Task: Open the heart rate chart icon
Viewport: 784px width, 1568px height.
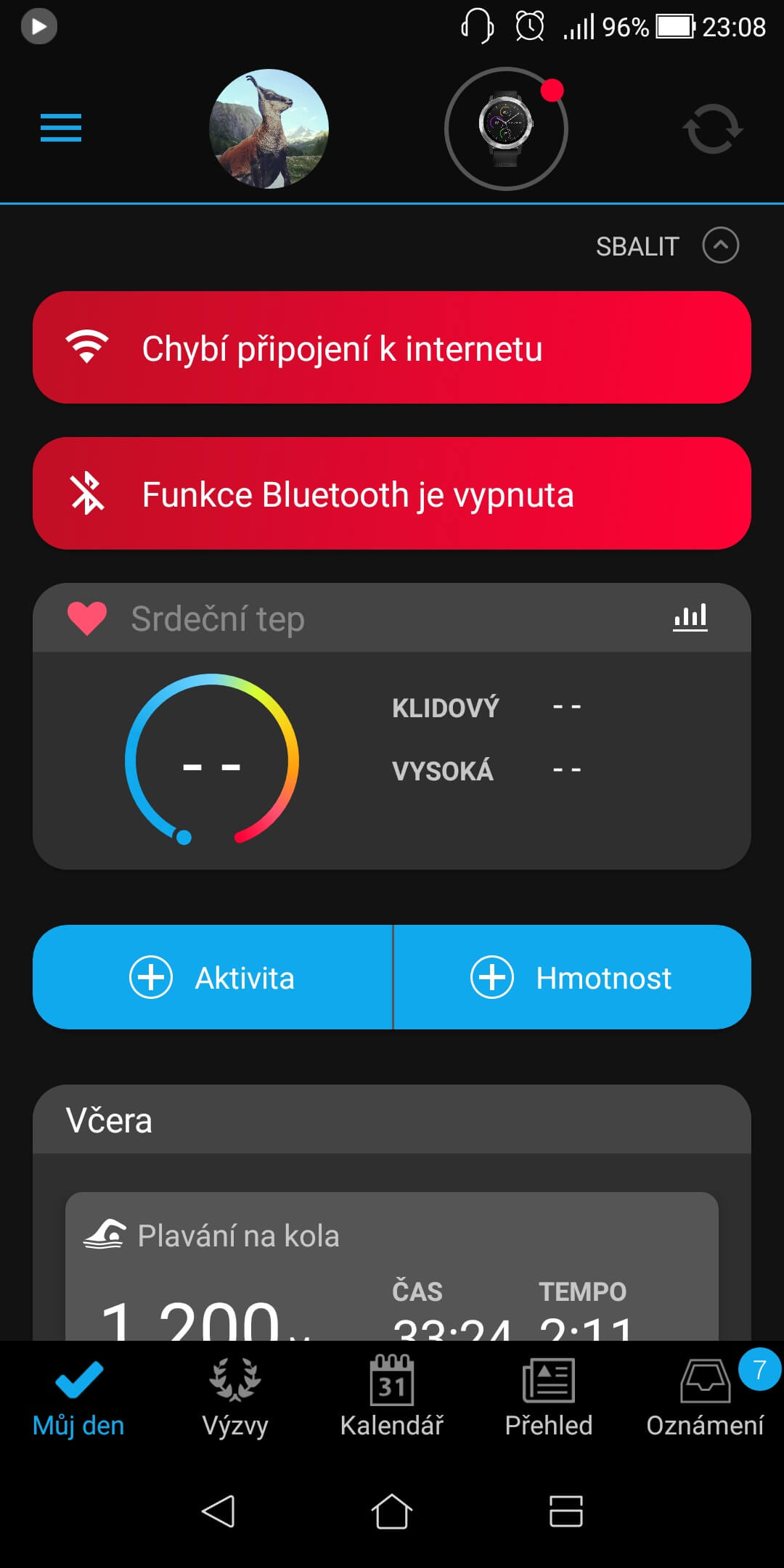Action: tap(690, 618)
